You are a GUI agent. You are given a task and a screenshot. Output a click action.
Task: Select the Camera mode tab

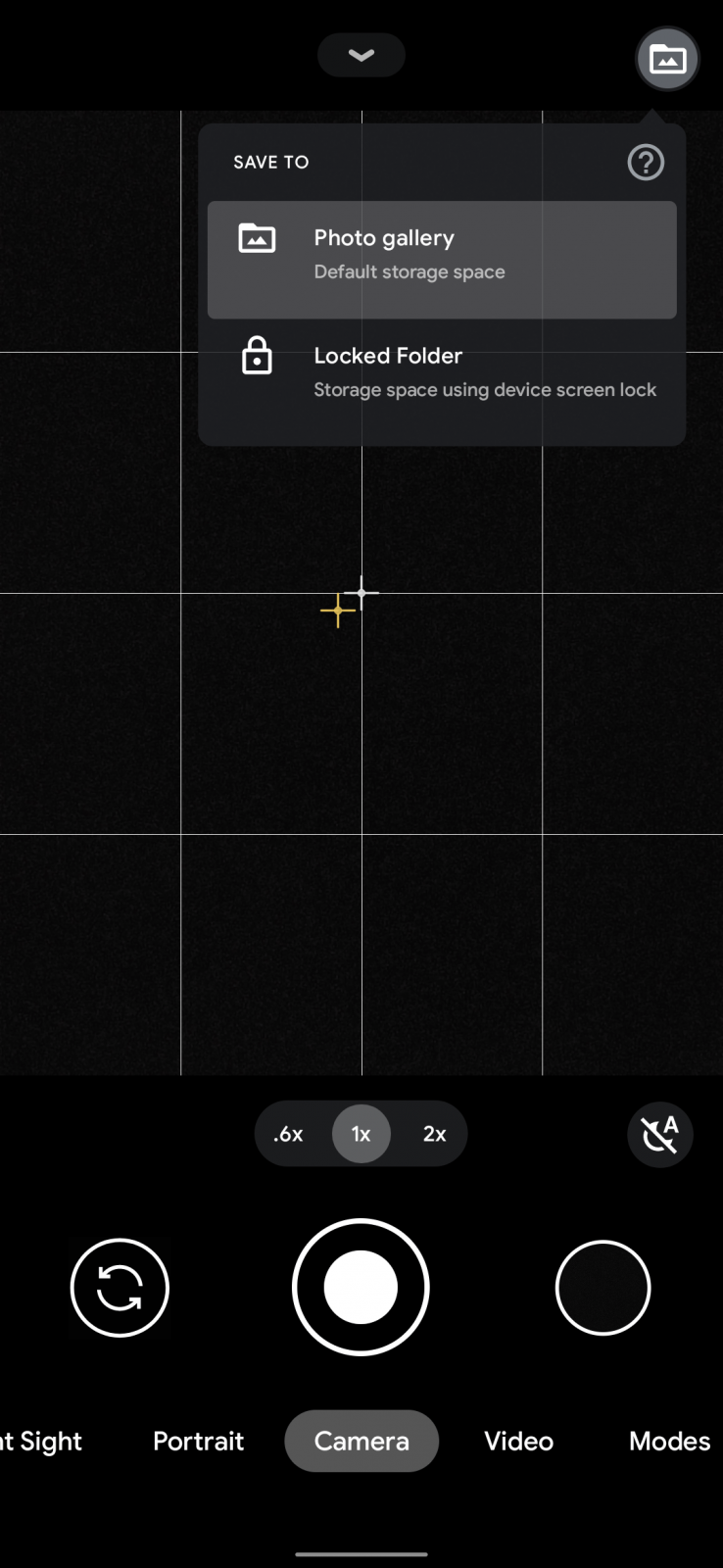(361, 1441)
